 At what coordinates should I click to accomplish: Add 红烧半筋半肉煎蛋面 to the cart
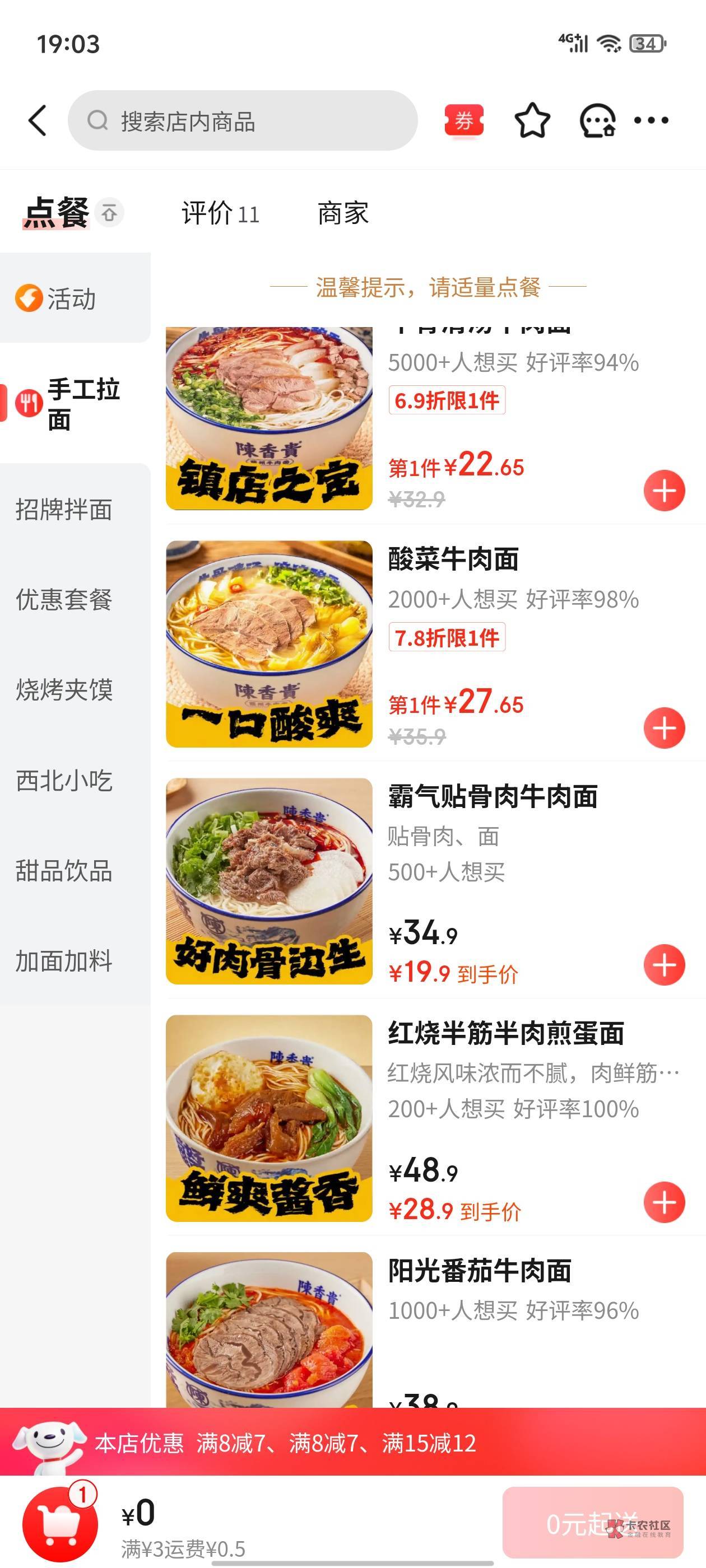[664, 1202]
